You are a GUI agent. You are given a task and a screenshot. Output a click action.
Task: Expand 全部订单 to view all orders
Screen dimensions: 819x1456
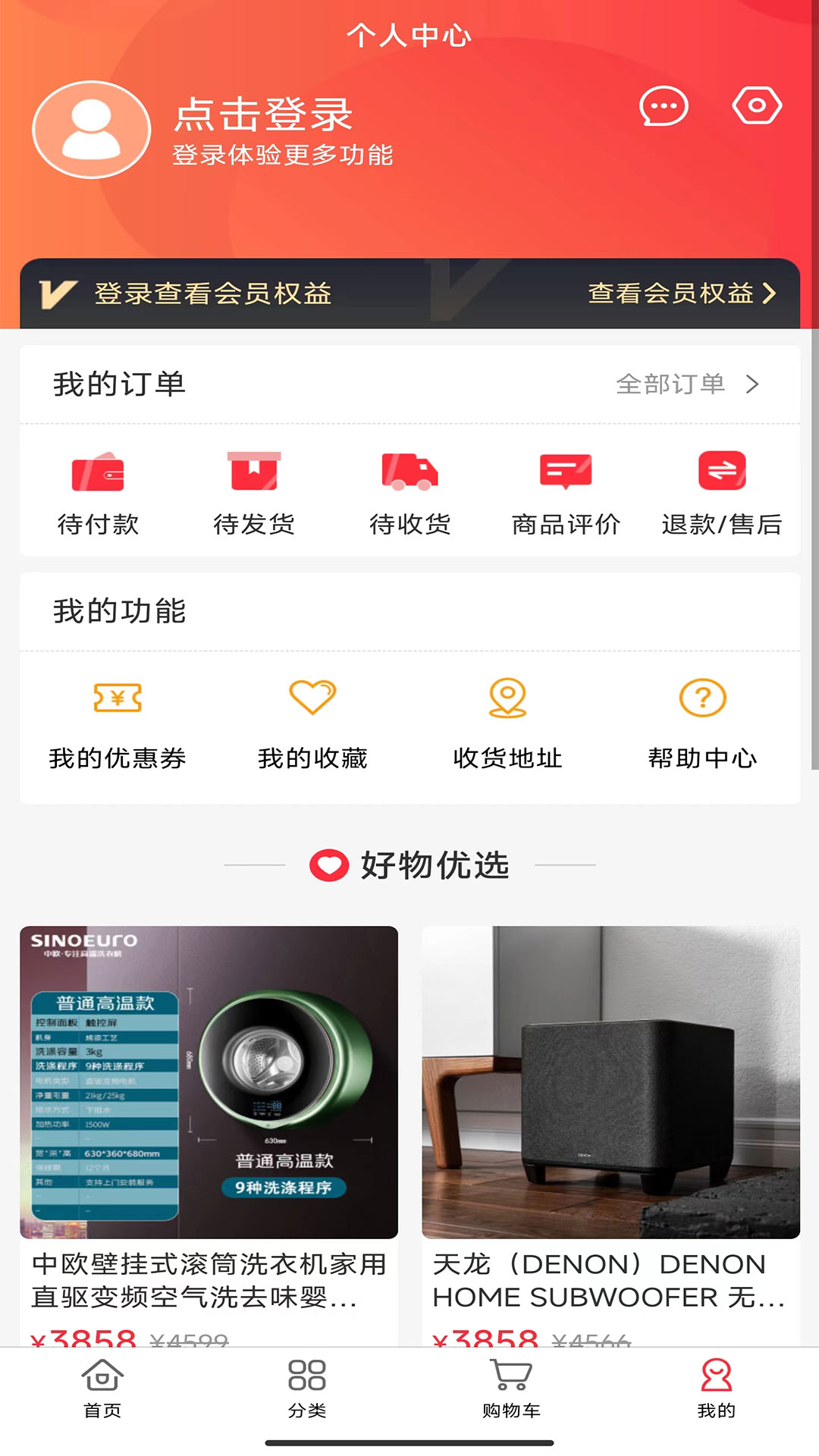pyautogui.click(x=686, y=384)
